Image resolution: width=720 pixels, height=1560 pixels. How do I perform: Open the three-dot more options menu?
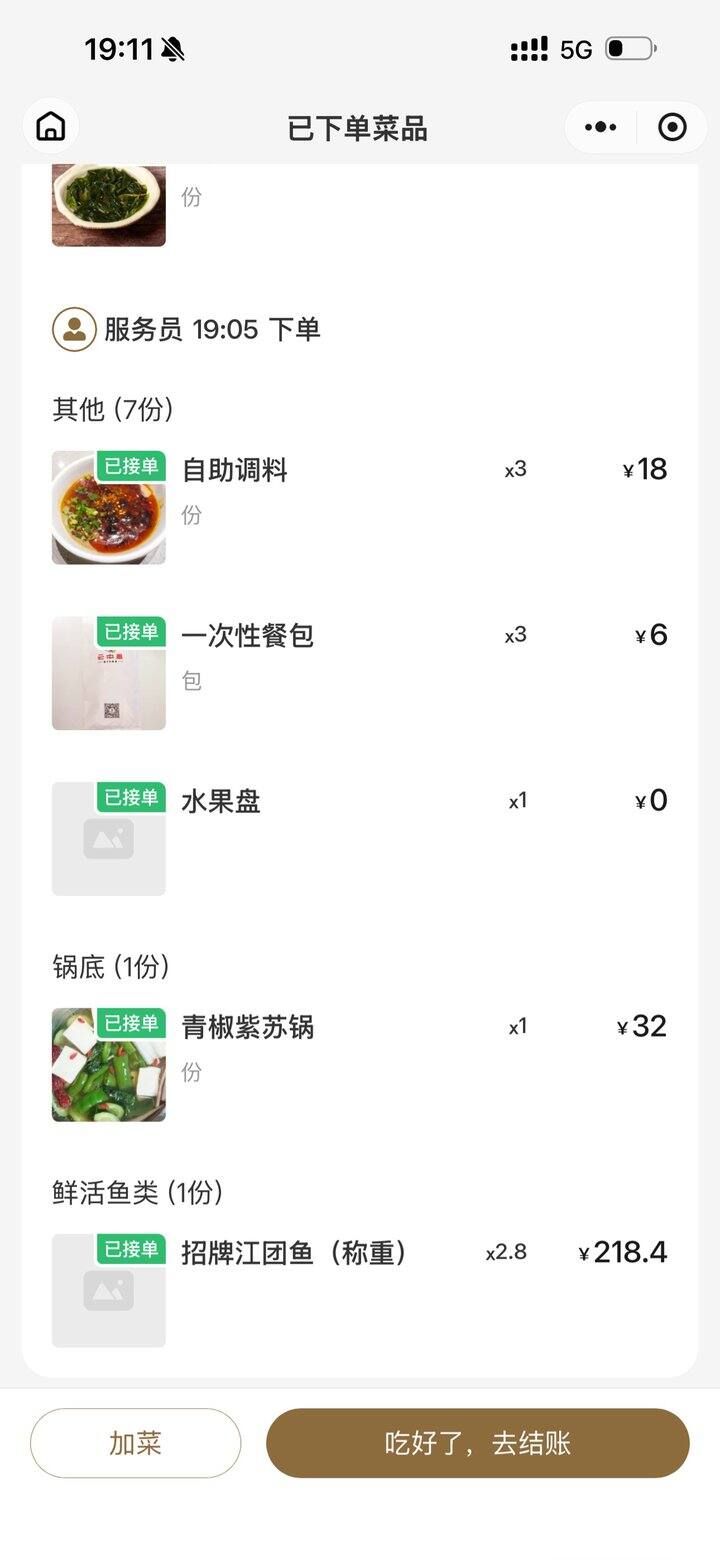(600, 127)
